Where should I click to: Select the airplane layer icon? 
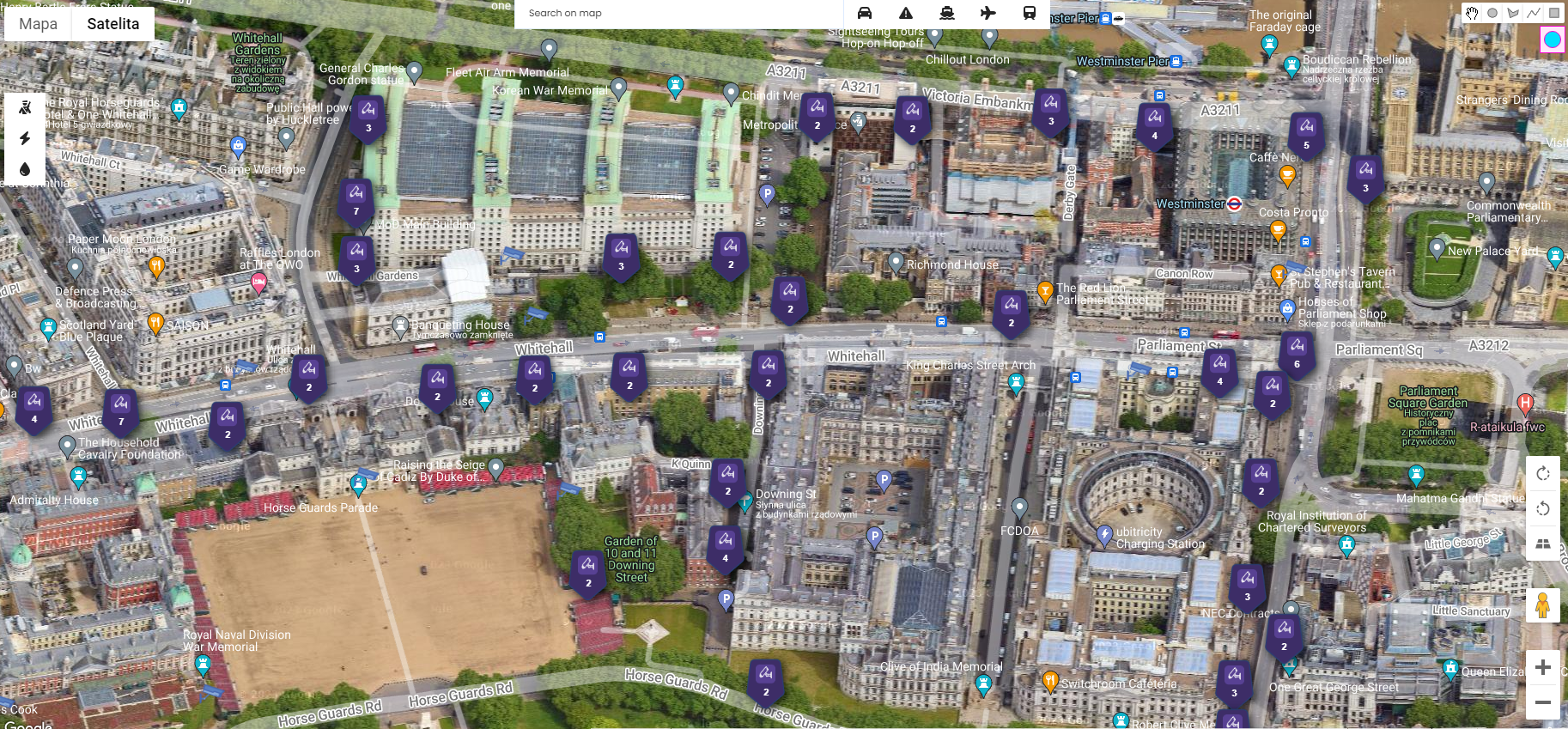click(x=988, y=13)
